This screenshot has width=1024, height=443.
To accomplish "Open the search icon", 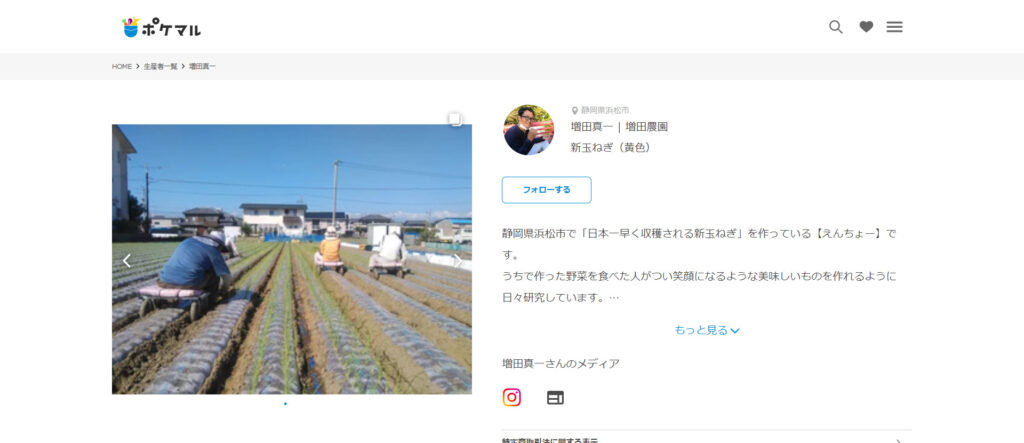I will (836, 27).
